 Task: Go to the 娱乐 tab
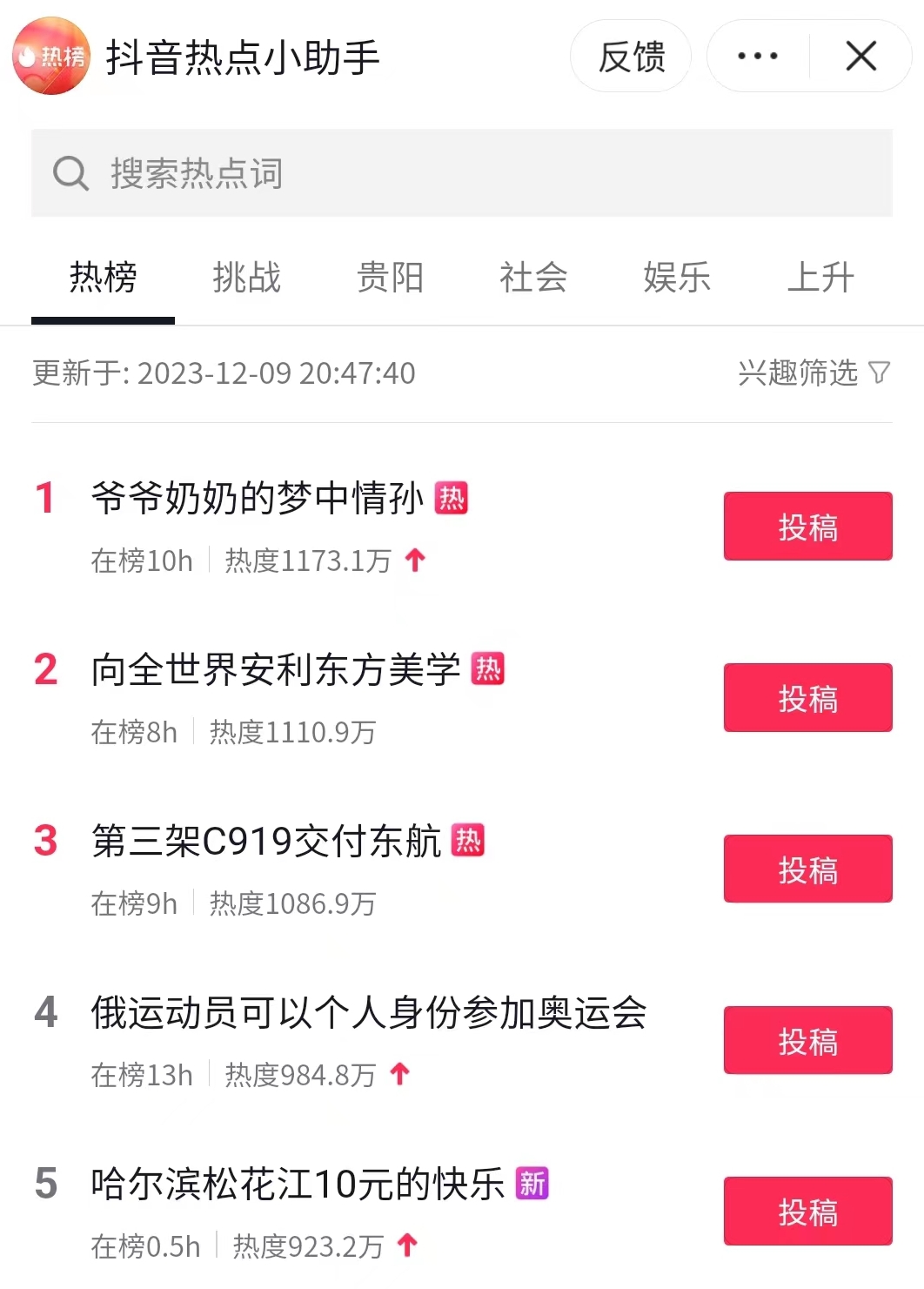[677, 278]
